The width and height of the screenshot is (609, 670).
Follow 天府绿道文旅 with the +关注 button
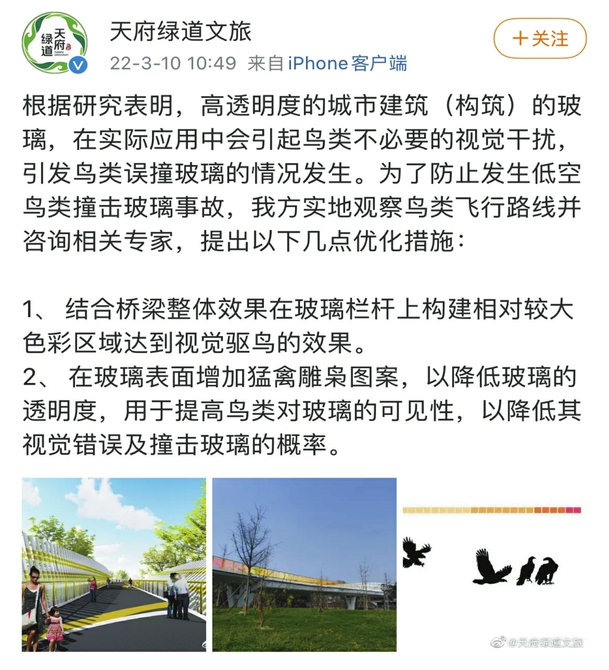click(x=540, y=39)
